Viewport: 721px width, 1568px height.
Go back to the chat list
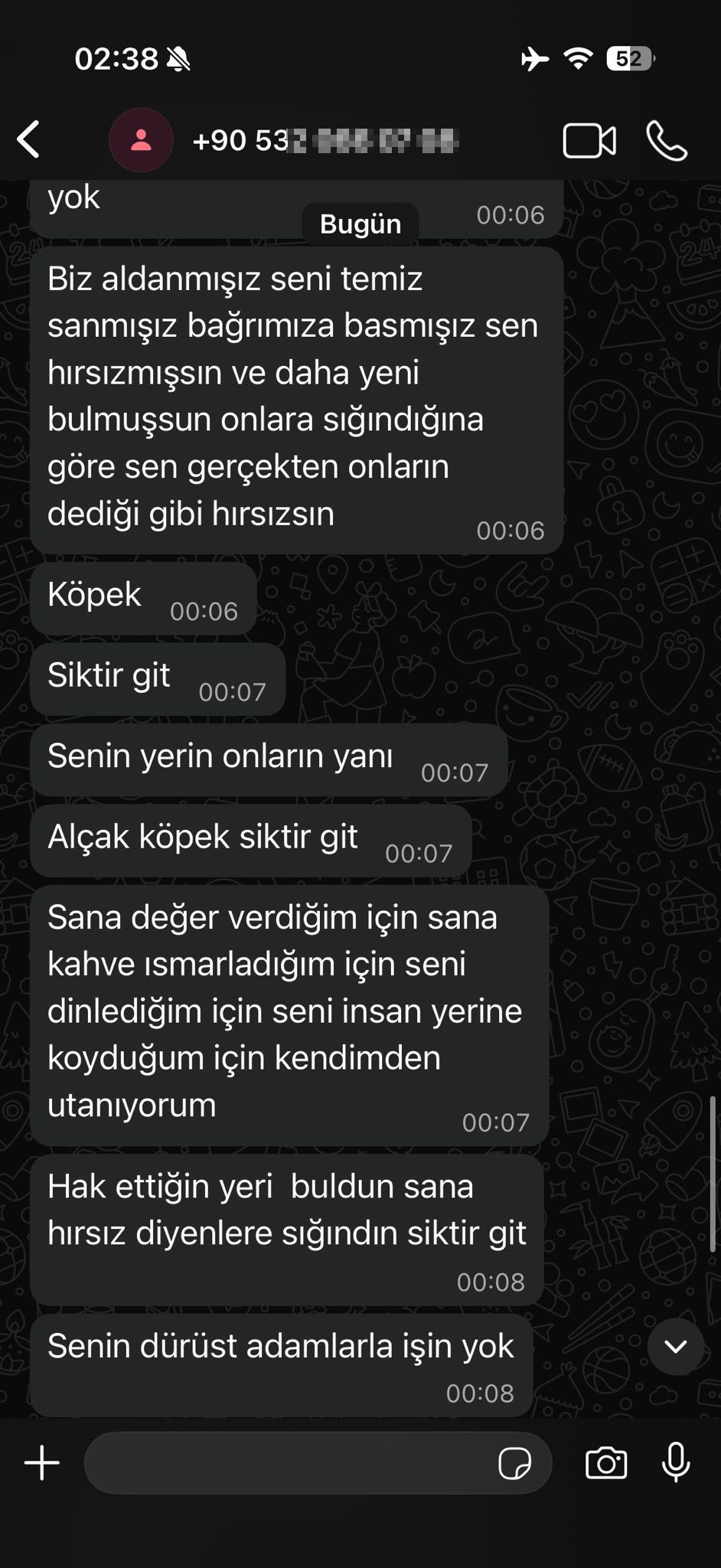click(x=29, y=140)
